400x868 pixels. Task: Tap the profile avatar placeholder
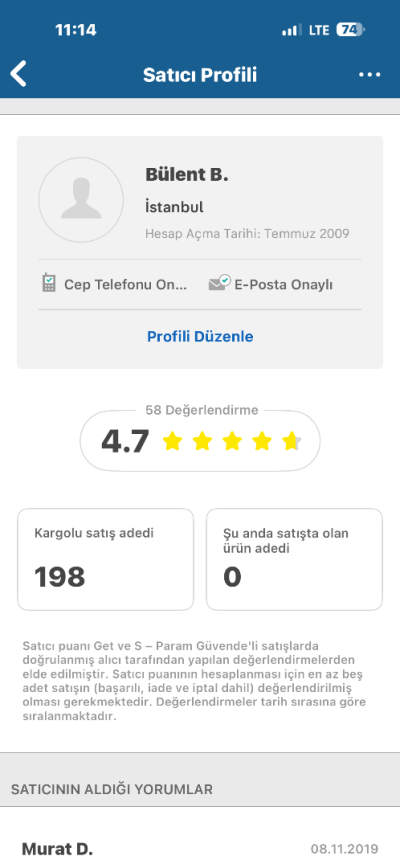81,200
